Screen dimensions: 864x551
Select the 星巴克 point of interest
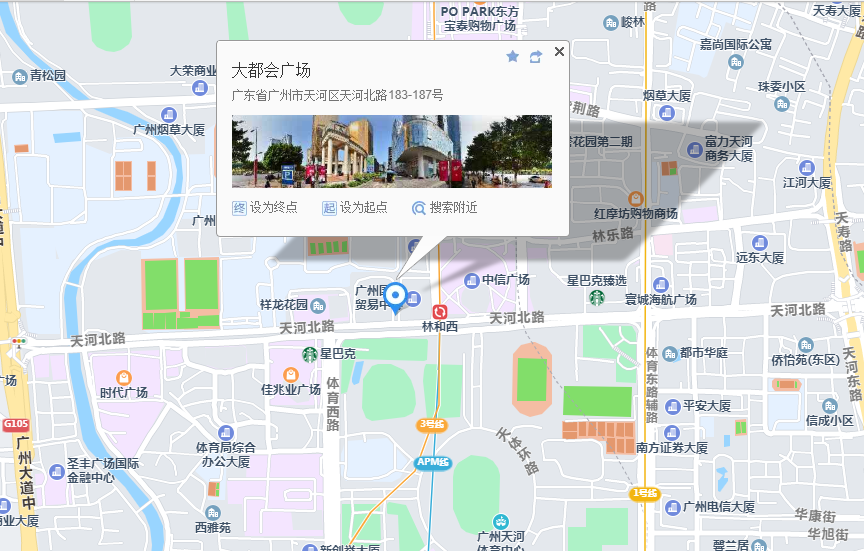click(x=310, y=354)
